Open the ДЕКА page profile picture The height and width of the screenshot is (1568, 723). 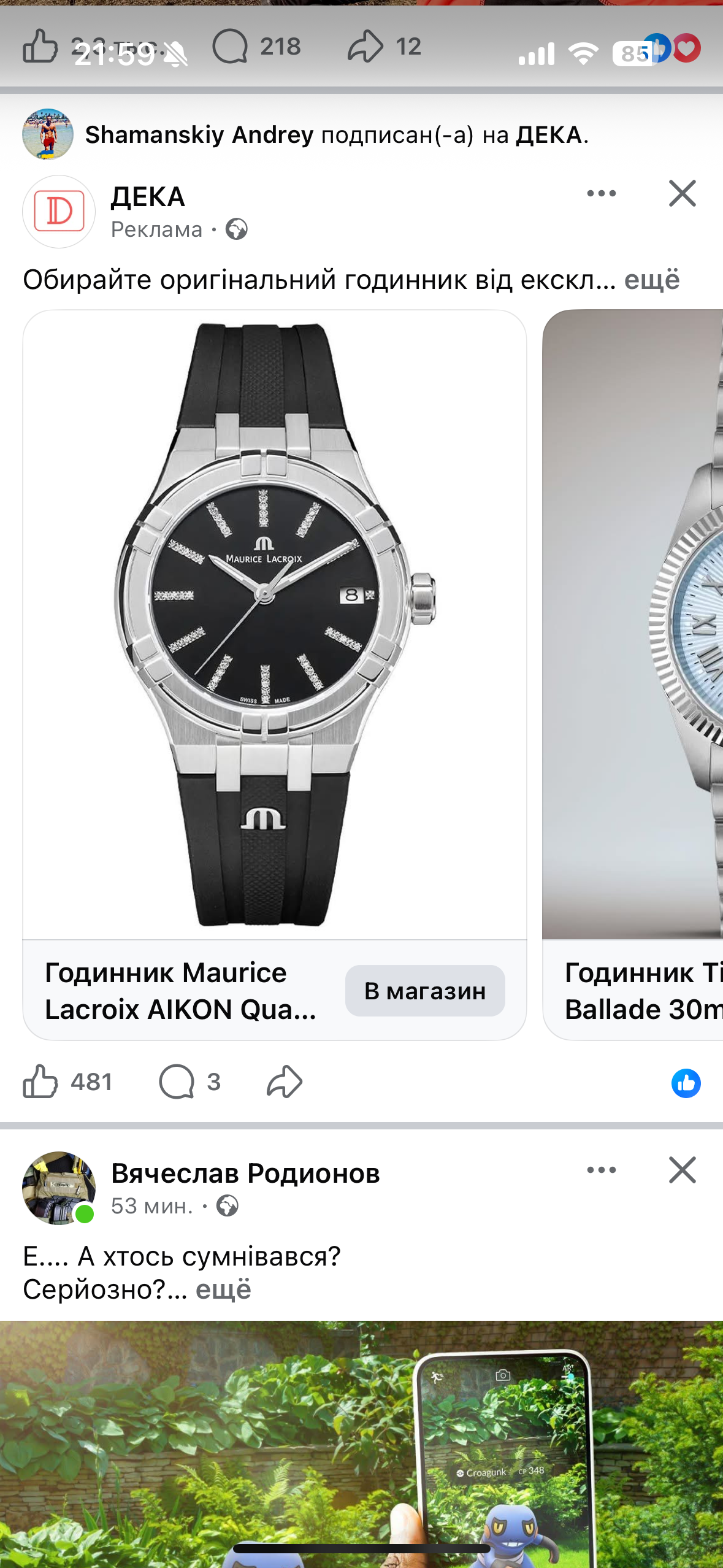coord(59,212)
